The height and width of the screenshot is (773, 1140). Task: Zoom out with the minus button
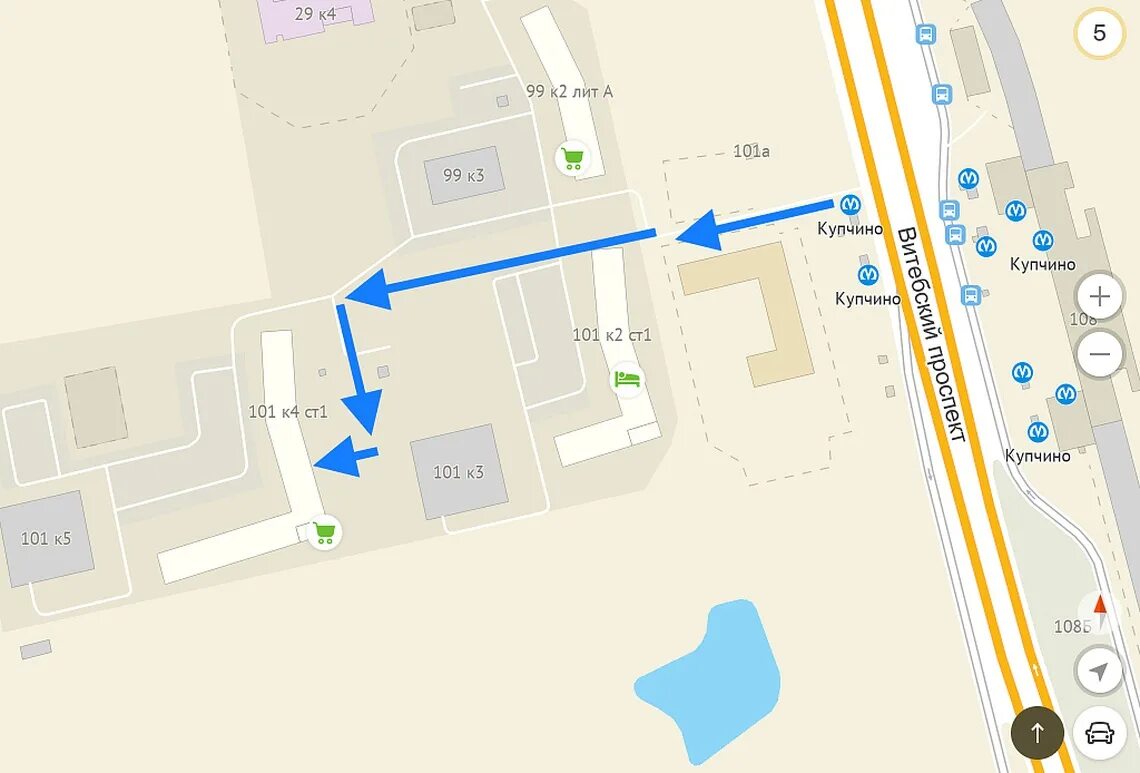pos(1100,354)
